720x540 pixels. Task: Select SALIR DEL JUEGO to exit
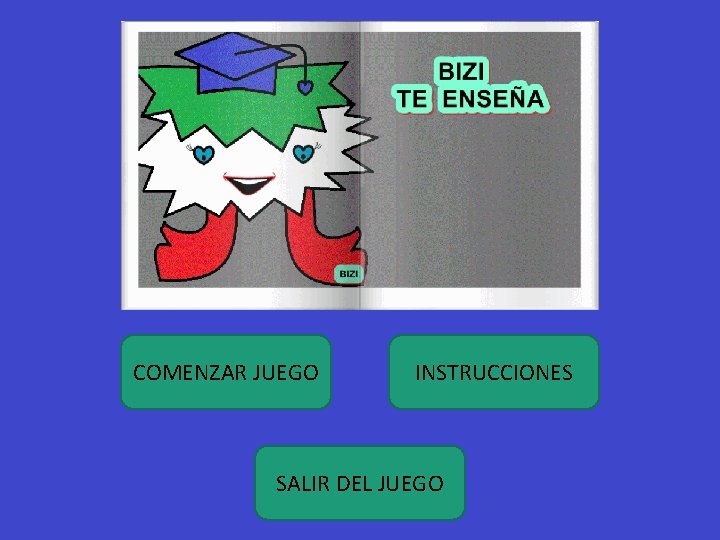click(360, 483)
